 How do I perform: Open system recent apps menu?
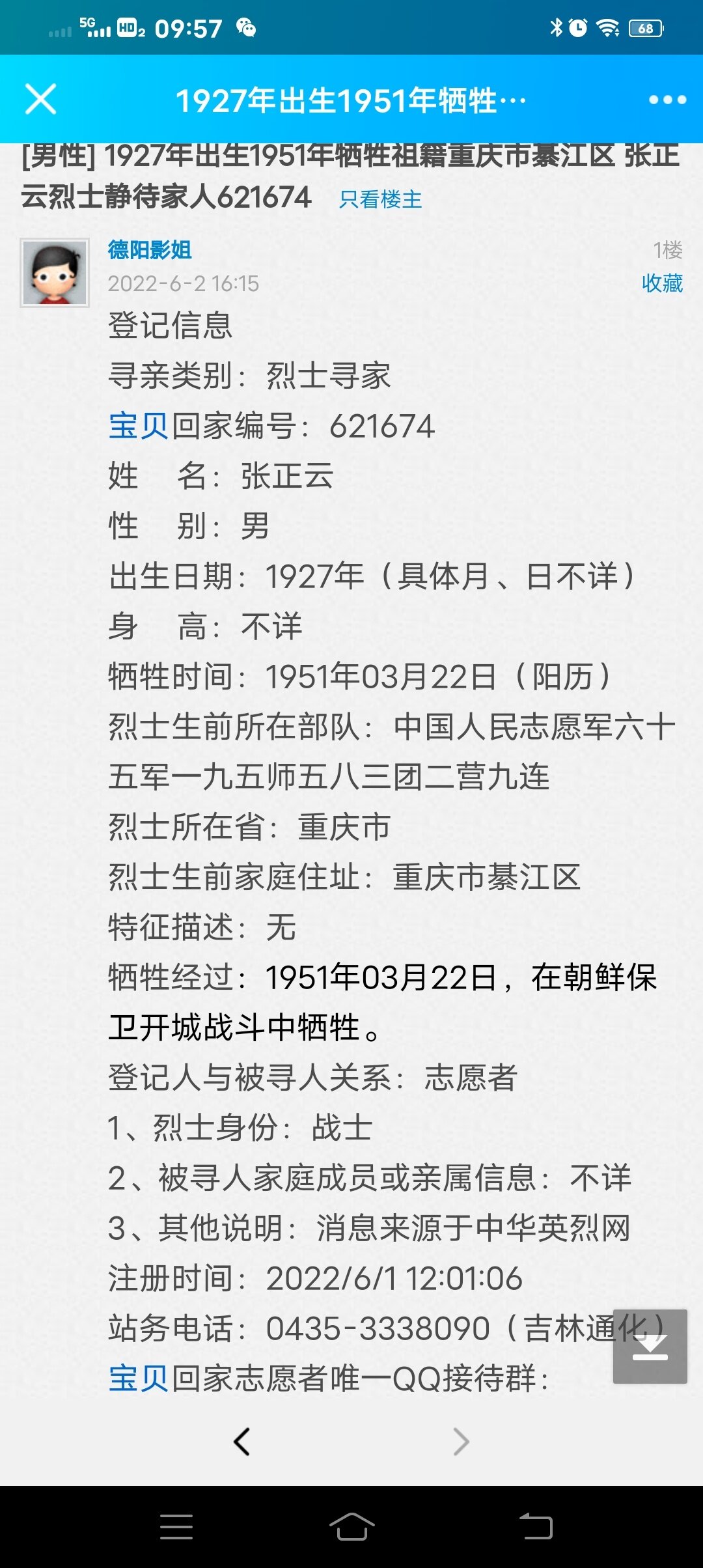(x=176, y=1527)
